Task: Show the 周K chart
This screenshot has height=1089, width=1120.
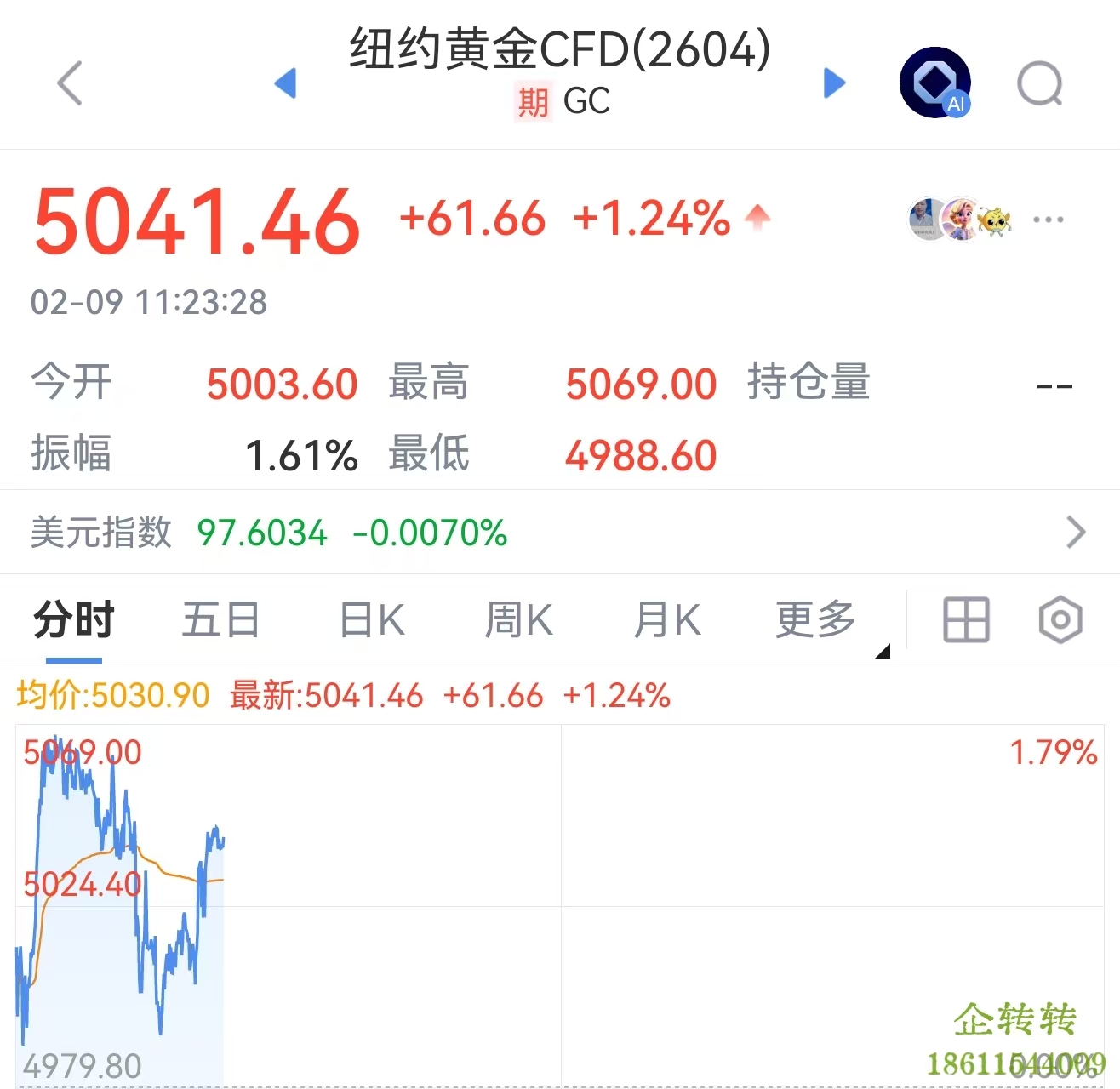Action: (x=518, y=619)
